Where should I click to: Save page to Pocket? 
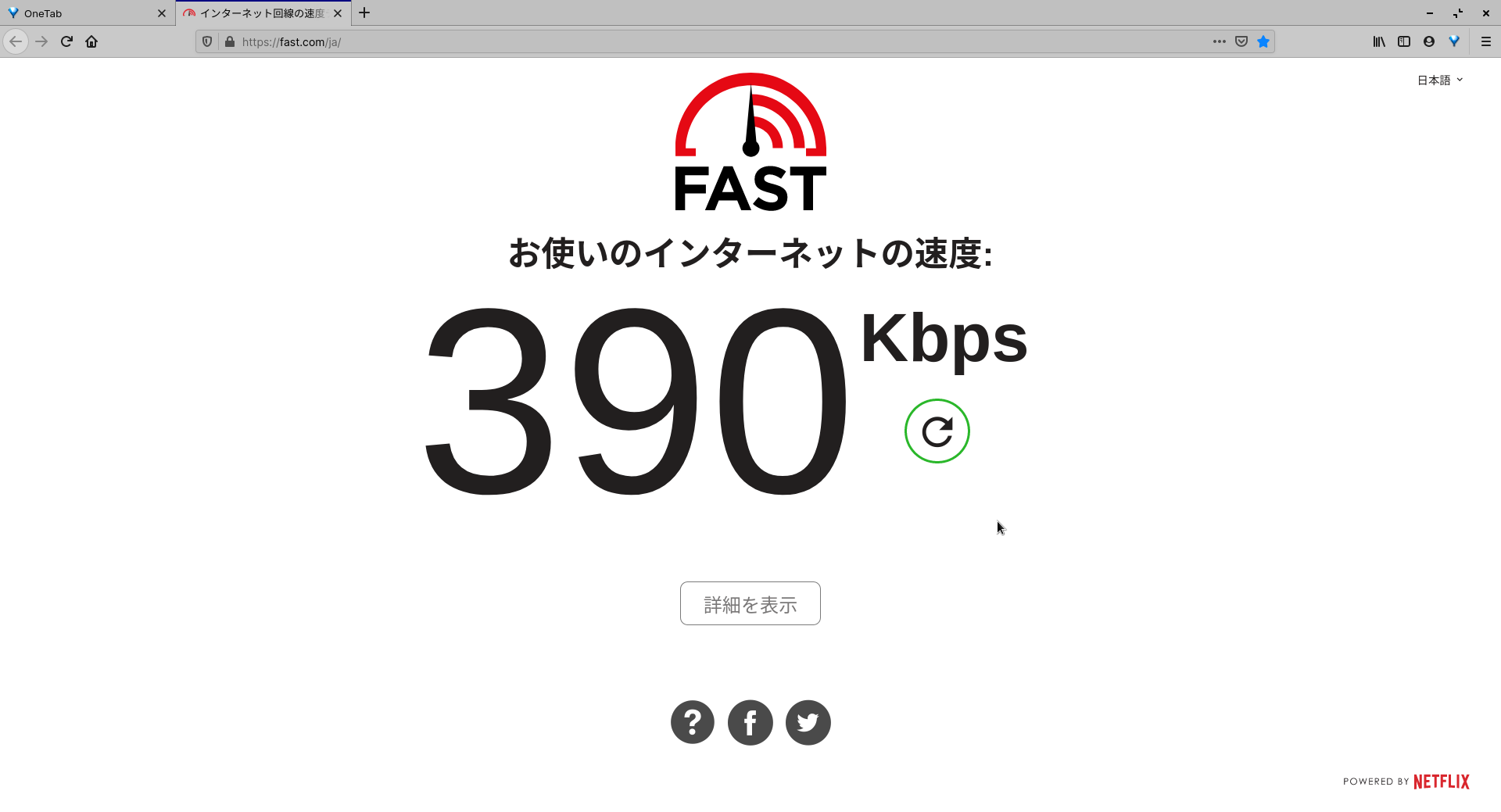[x=1241, y=41]
